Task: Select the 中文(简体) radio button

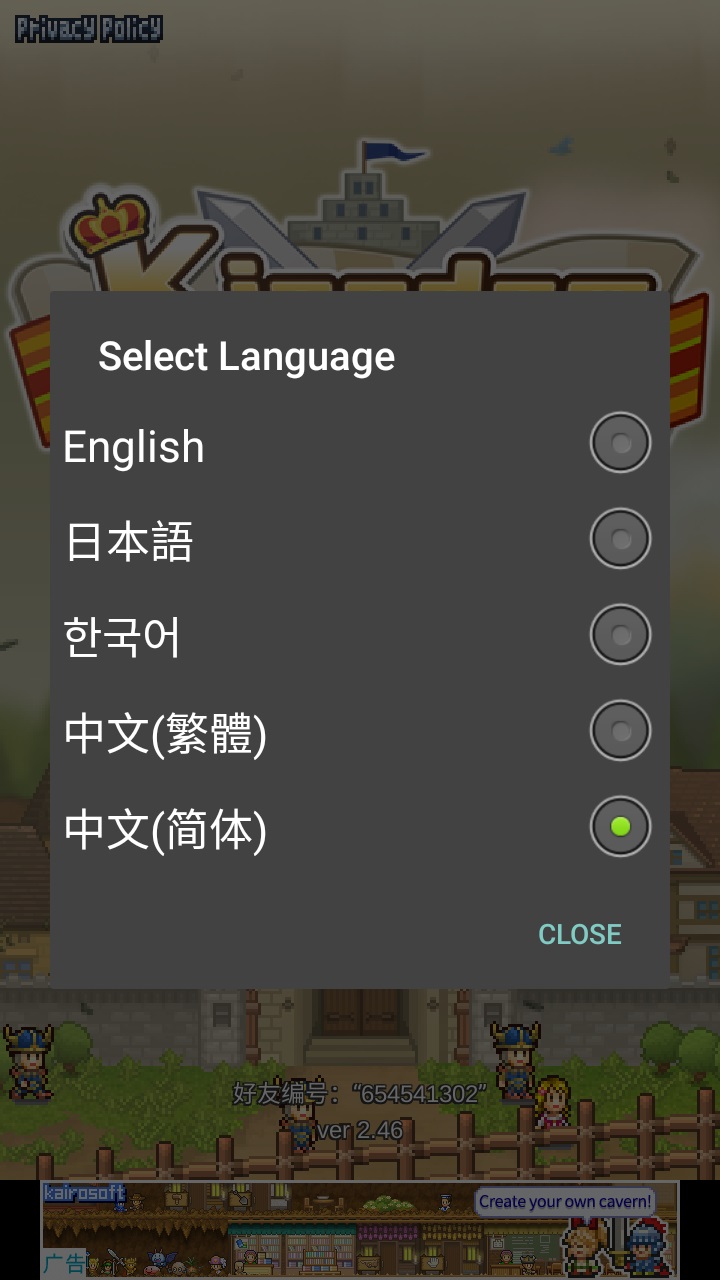Action: point(620,827)
